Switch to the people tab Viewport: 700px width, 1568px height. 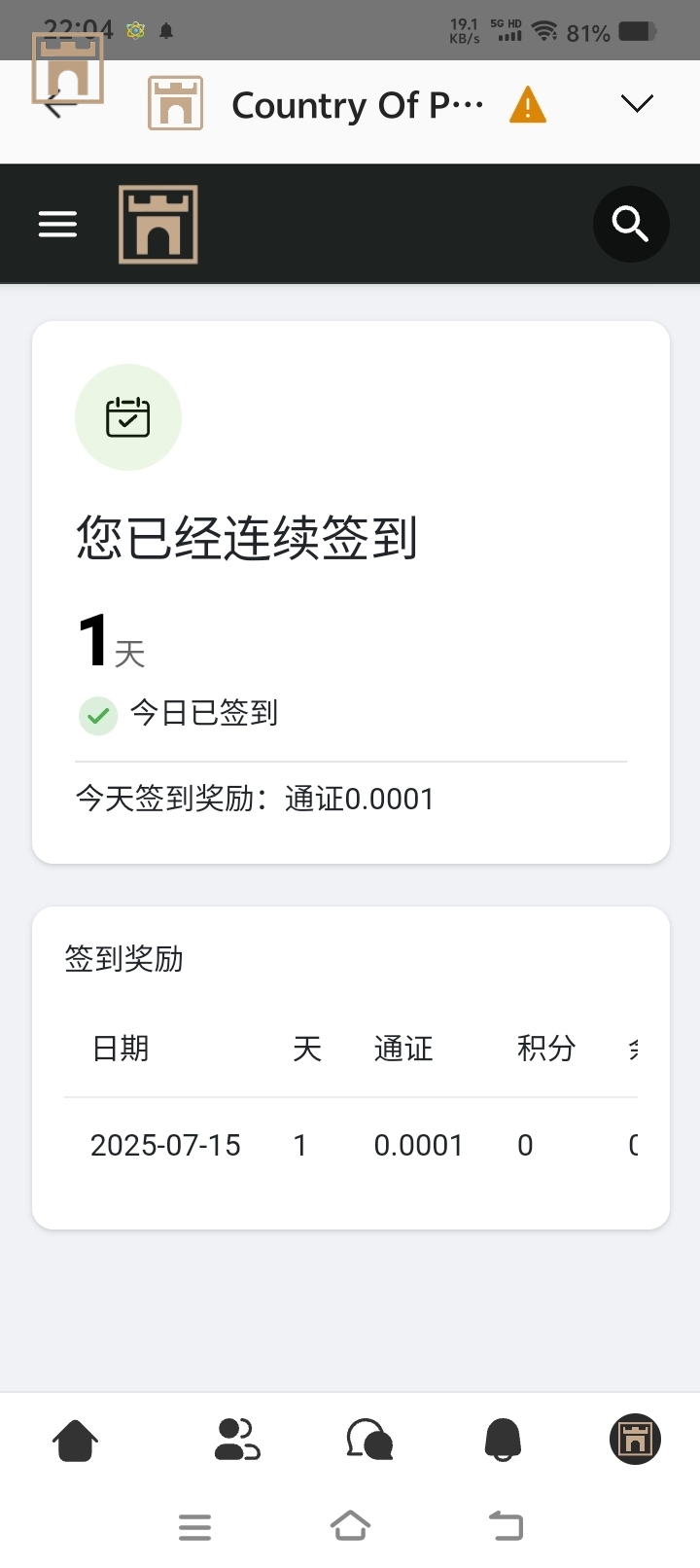coord(236,1440)
